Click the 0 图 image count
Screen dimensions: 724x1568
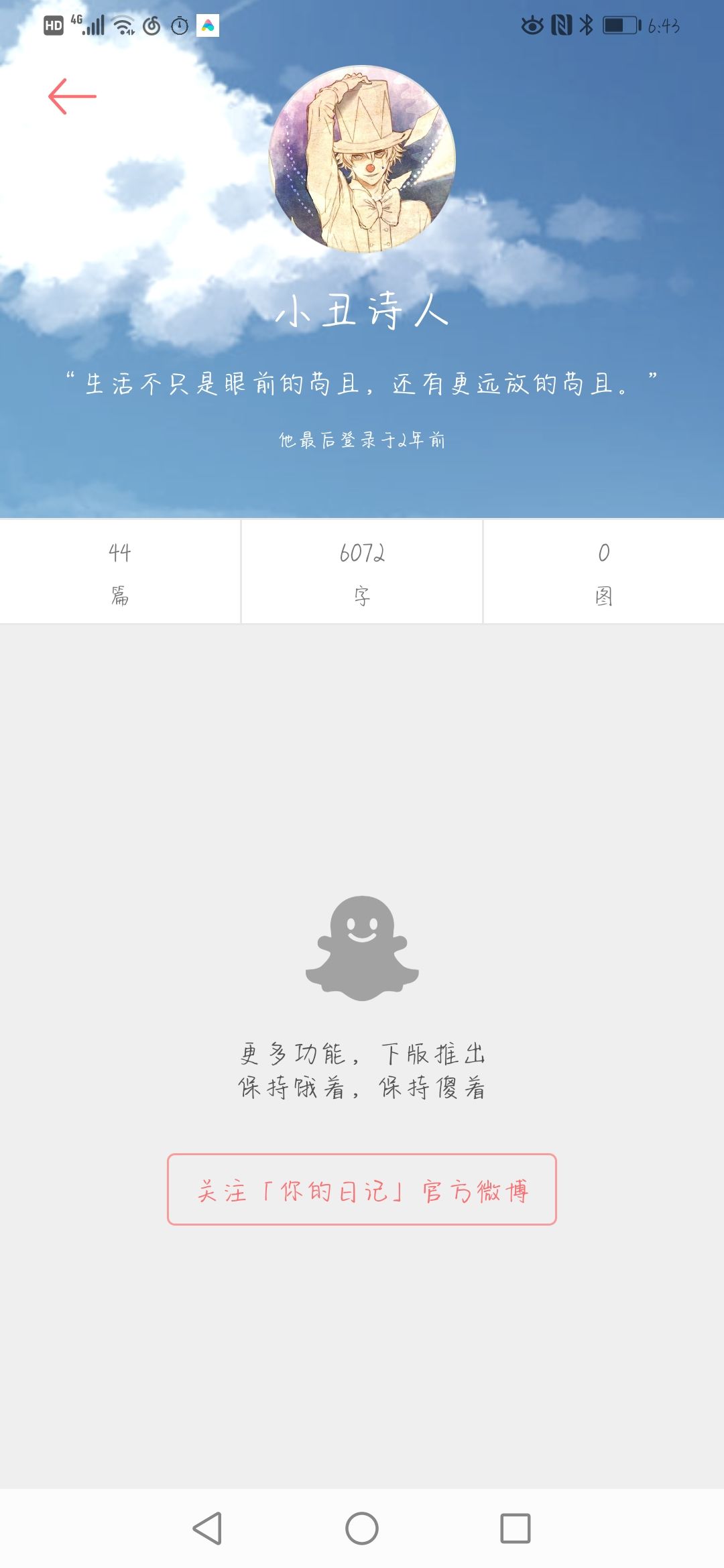603,571
